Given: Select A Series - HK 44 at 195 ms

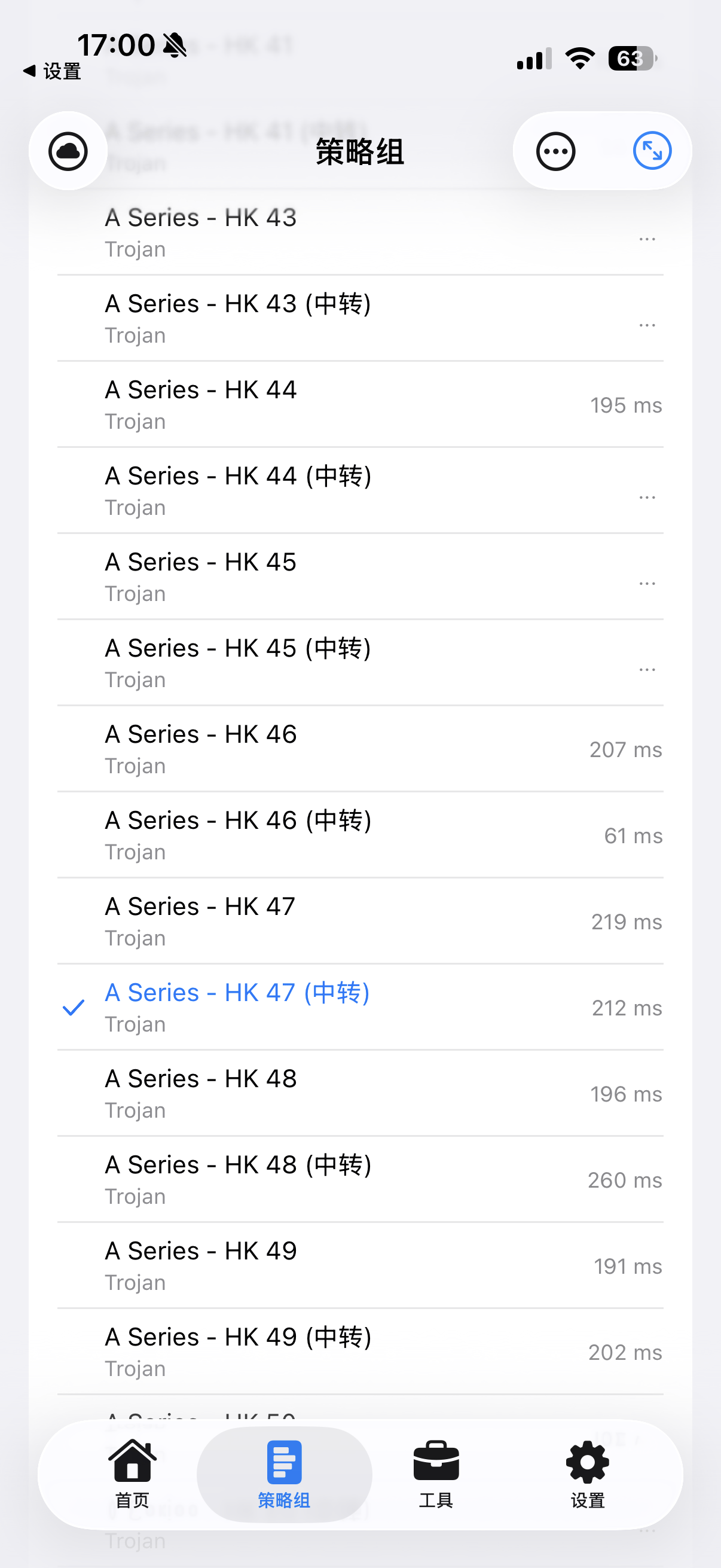Looking at the screenshot, I should tap(360, 405).
